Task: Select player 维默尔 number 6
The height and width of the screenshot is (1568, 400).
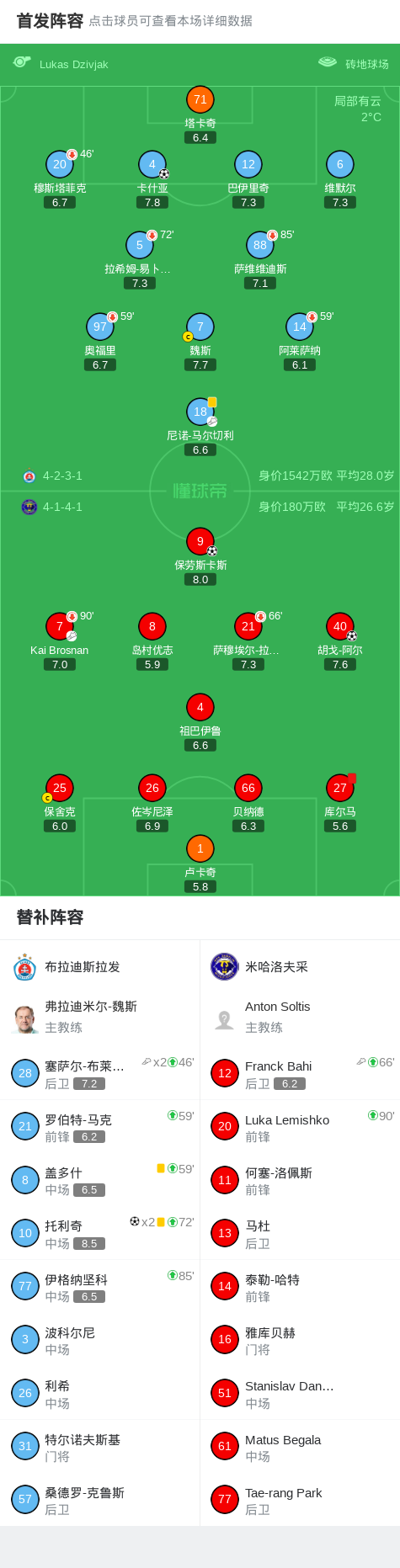Action: (x=340, y=179)
